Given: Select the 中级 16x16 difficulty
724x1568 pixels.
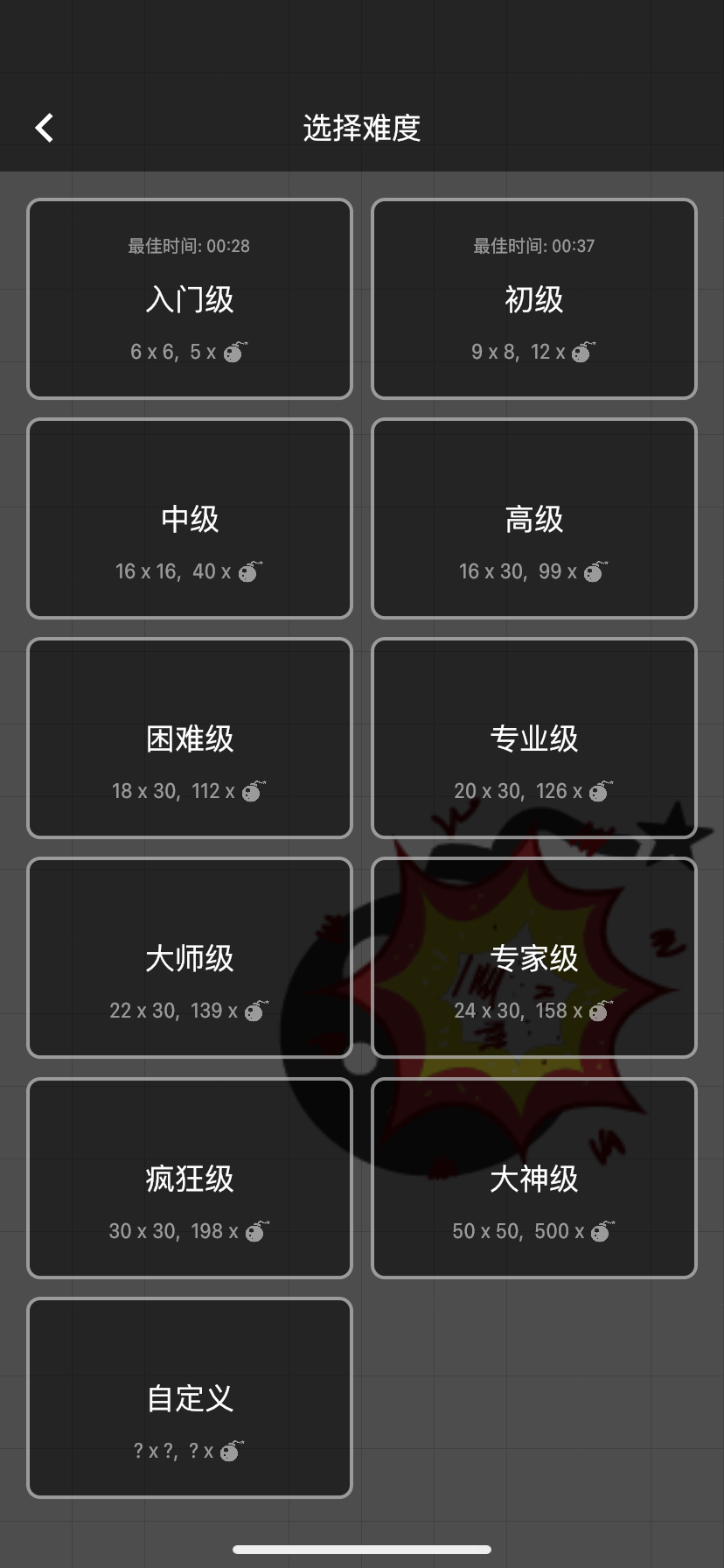Looking at the screenshot, I should pyautogui.click(x=189, y=518).
